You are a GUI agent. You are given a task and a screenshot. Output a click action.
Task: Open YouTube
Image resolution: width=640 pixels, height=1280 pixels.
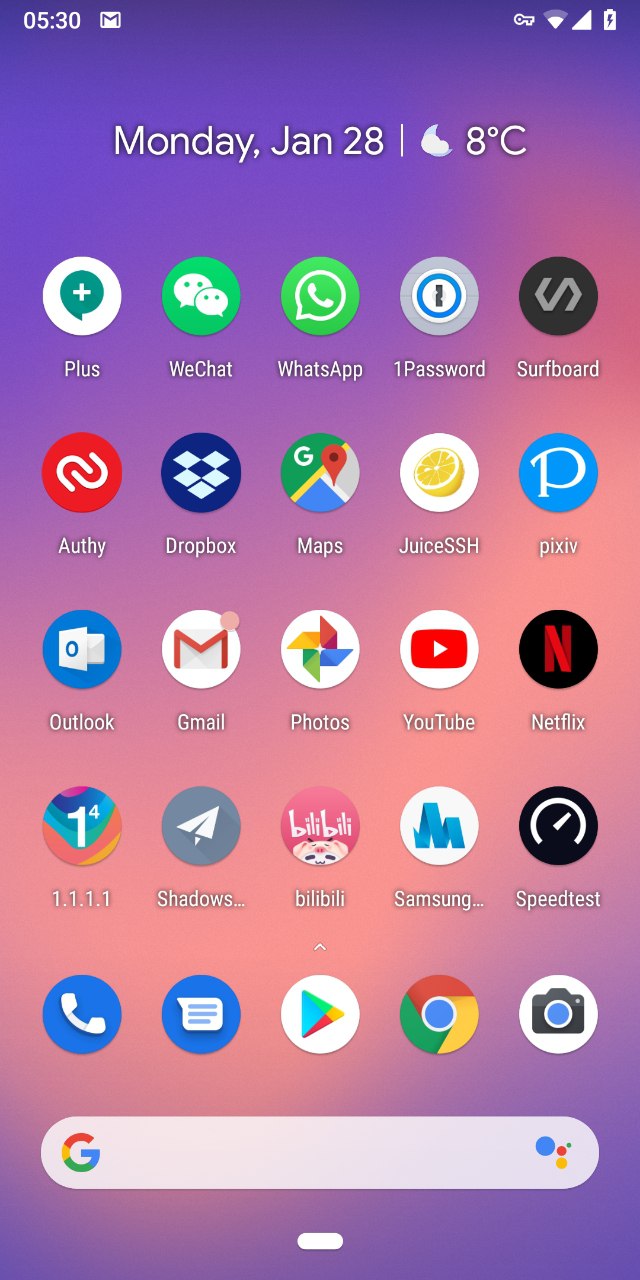(439, 650)
